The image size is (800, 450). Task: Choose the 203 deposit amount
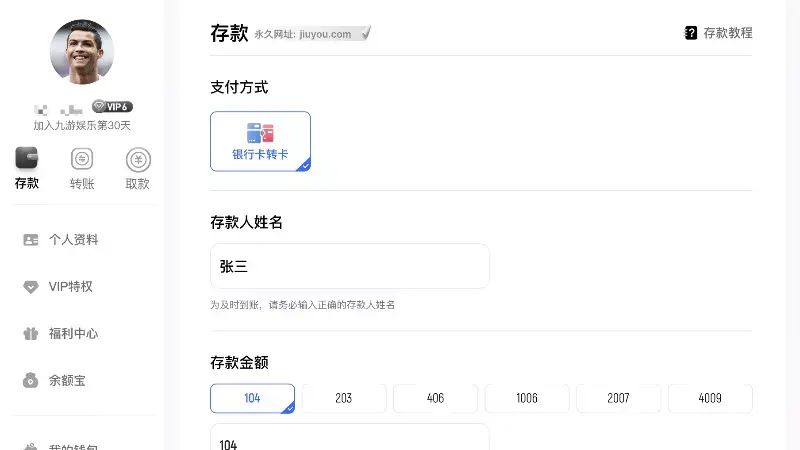tap(344, 398)
